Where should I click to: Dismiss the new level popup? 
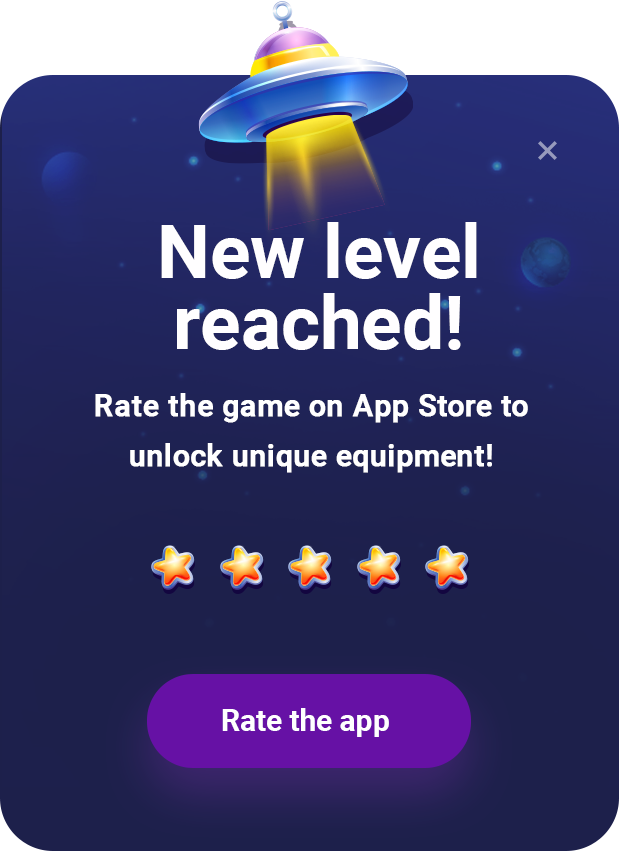point(547,151)
